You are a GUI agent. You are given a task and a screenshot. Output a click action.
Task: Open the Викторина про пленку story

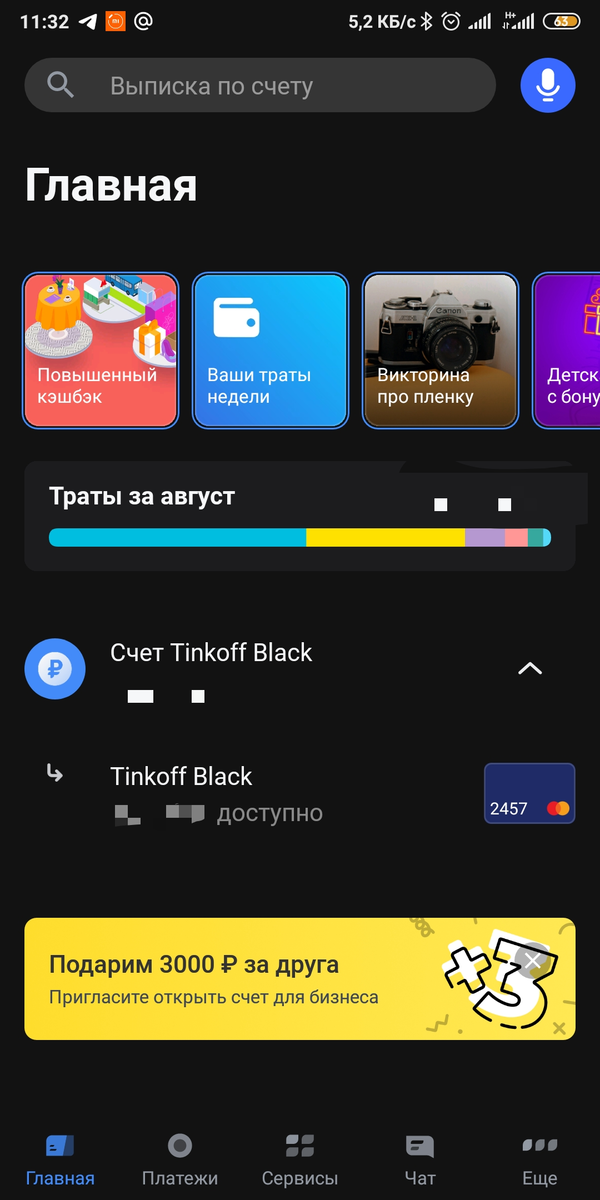coord(440,351)
